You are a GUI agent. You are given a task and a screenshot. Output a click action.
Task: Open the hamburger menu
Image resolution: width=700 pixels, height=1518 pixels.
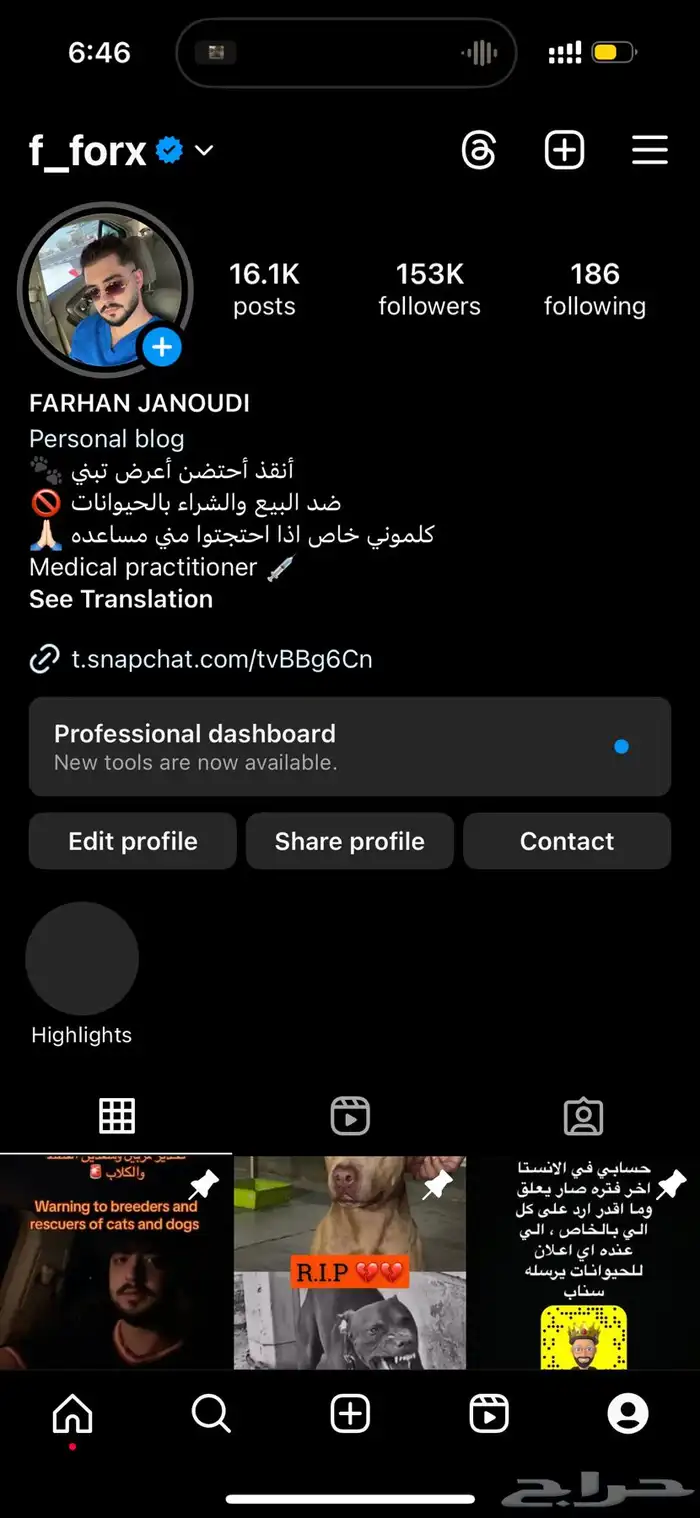tap(650, 151)
